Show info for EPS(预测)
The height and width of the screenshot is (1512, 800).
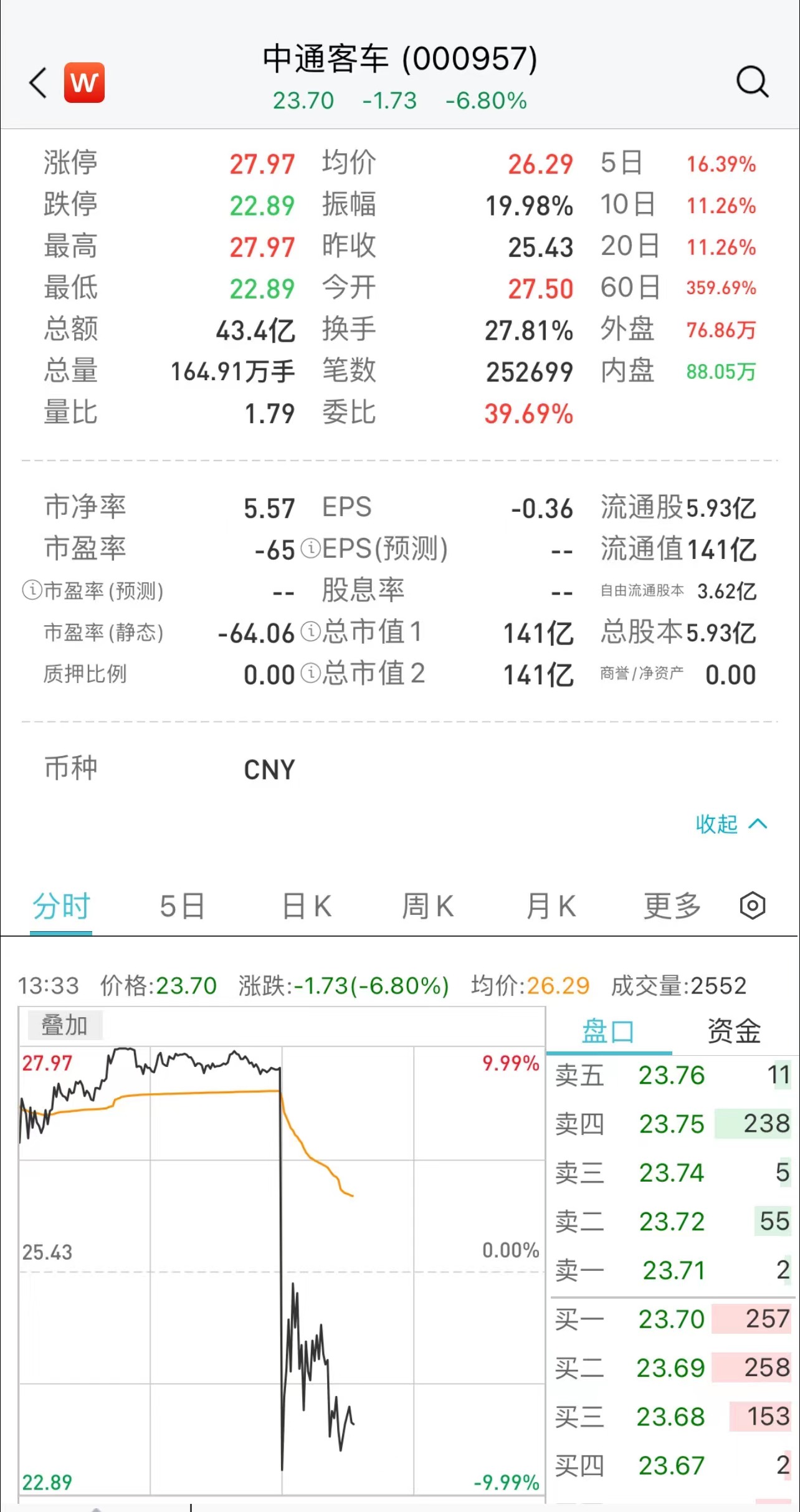pos(310,548)
